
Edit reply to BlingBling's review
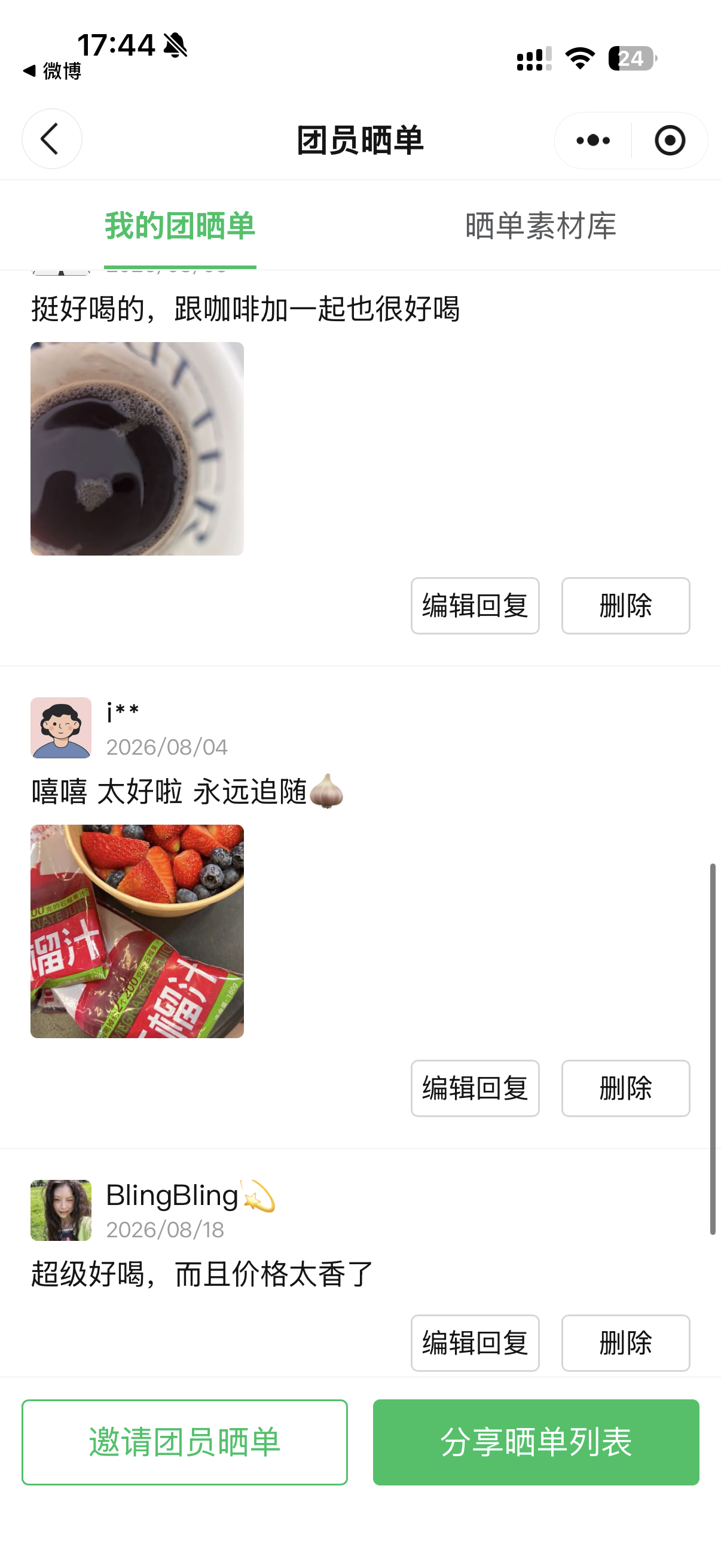475,1343
